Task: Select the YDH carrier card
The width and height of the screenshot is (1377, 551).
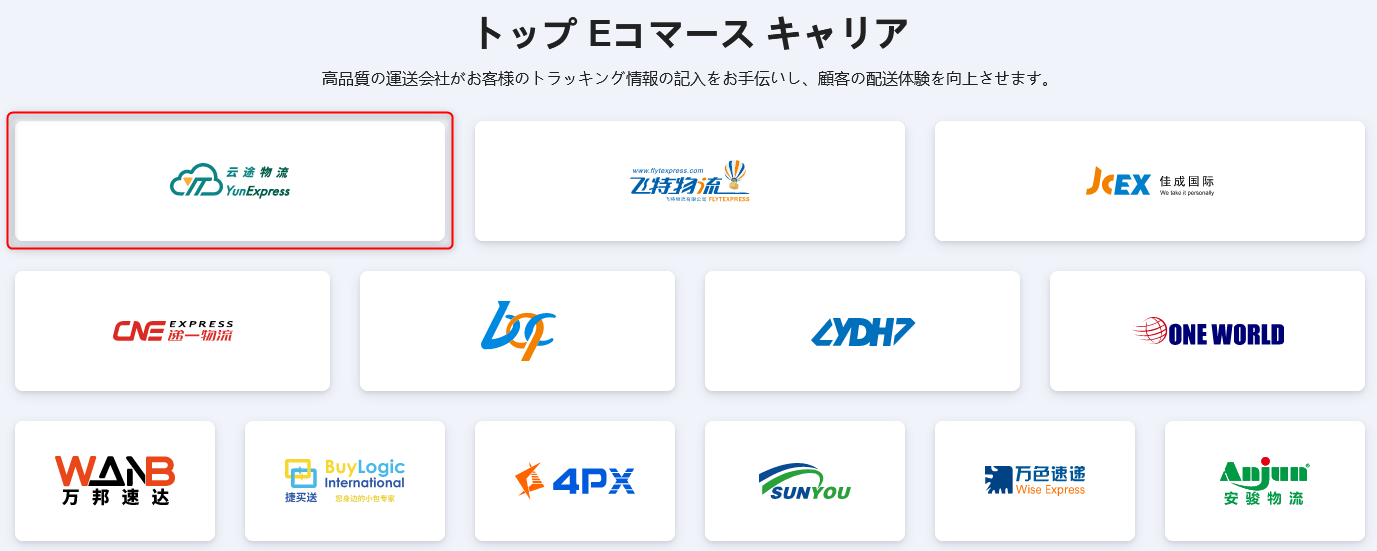Action: click(862, 331)
